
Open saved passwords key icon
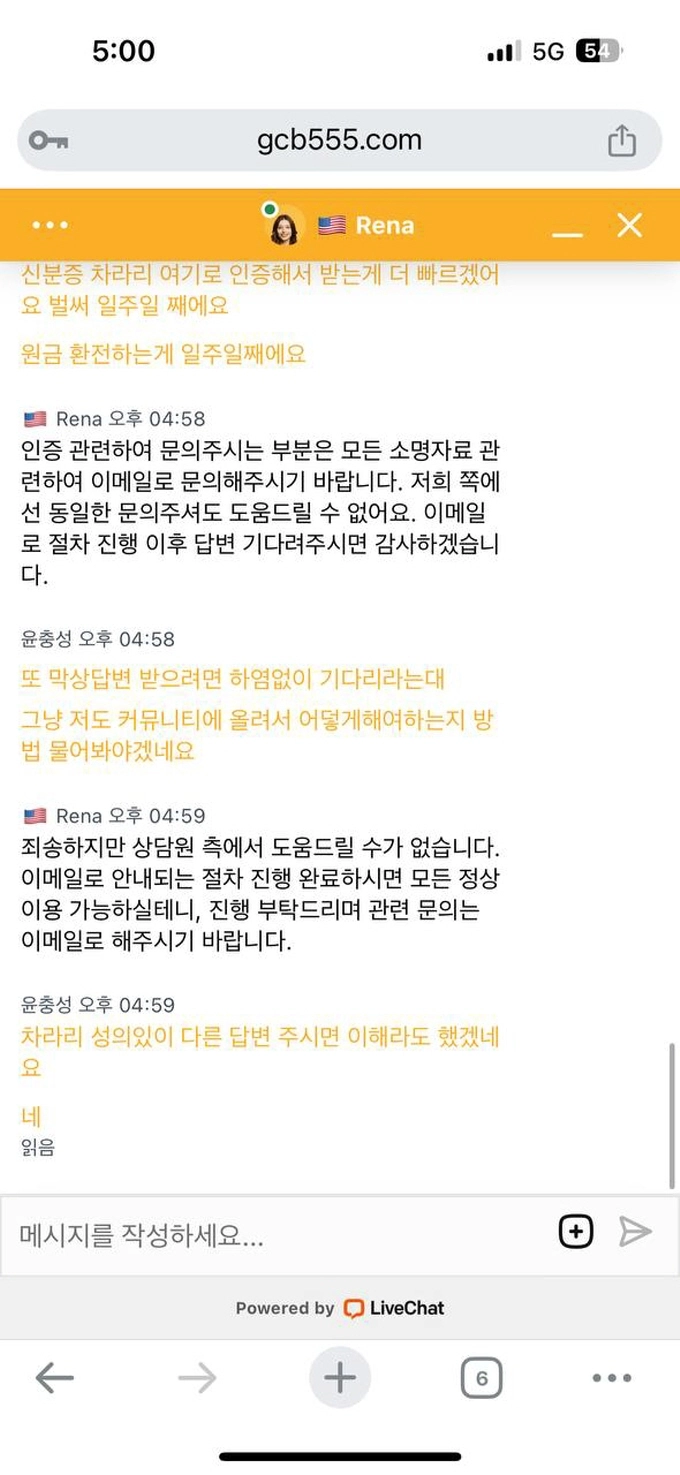tap(48, 140)
